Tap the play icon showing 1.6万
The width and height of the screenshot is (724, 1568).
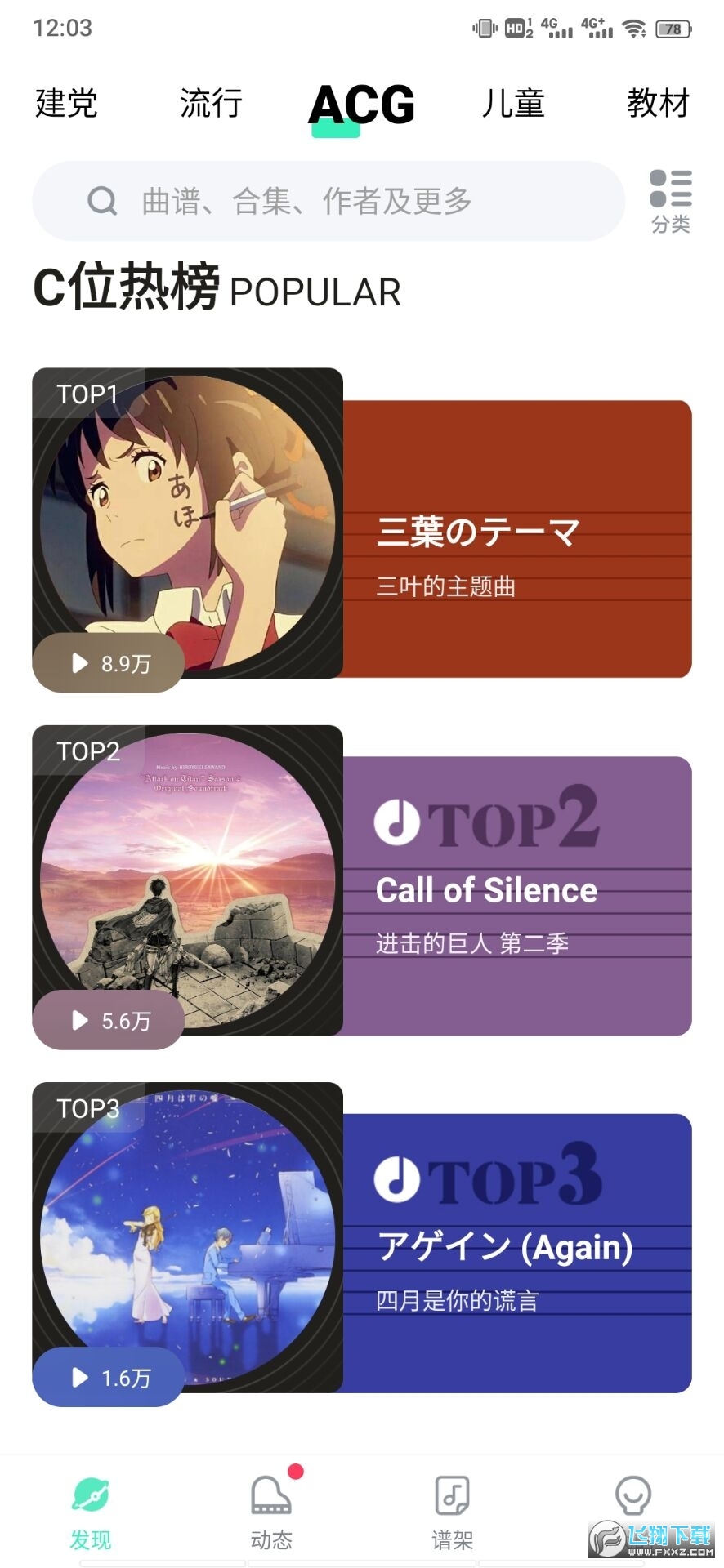point(79,1377)
